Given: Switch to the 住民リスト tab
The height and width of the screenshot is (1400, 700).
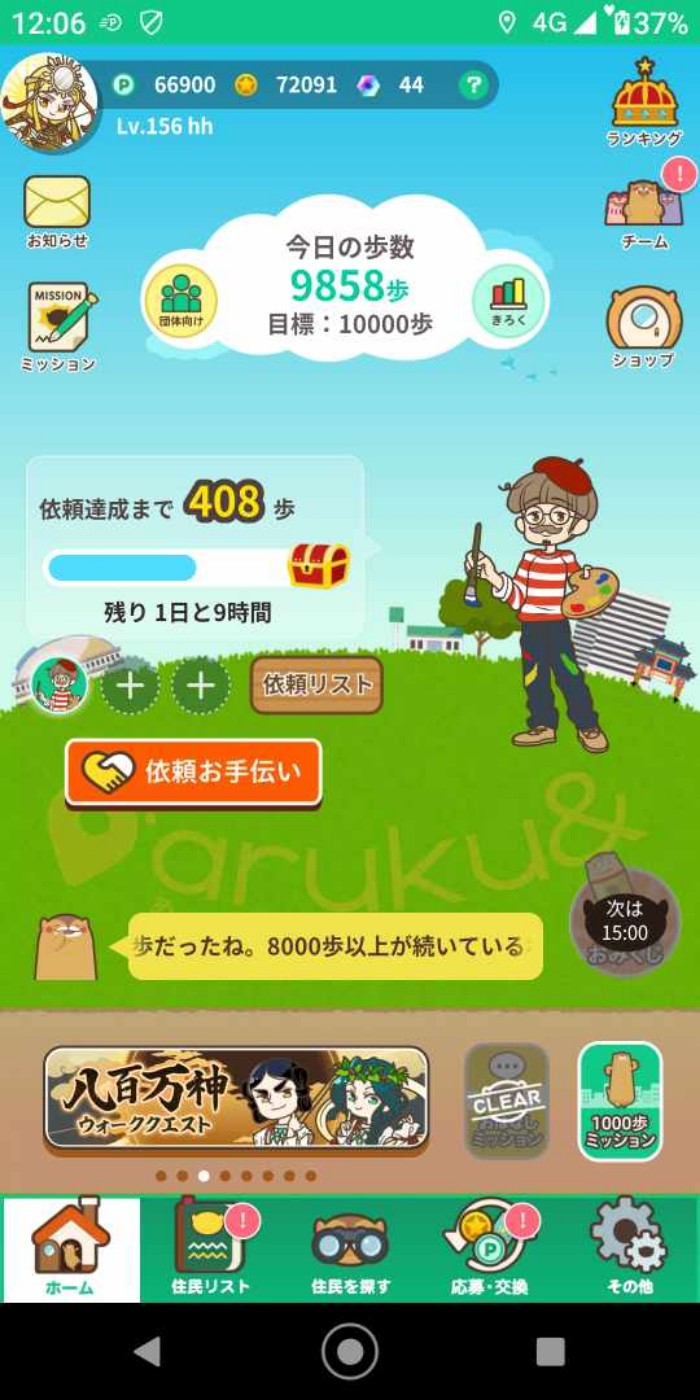Looking at the screenshot, I should point(210,1248).
